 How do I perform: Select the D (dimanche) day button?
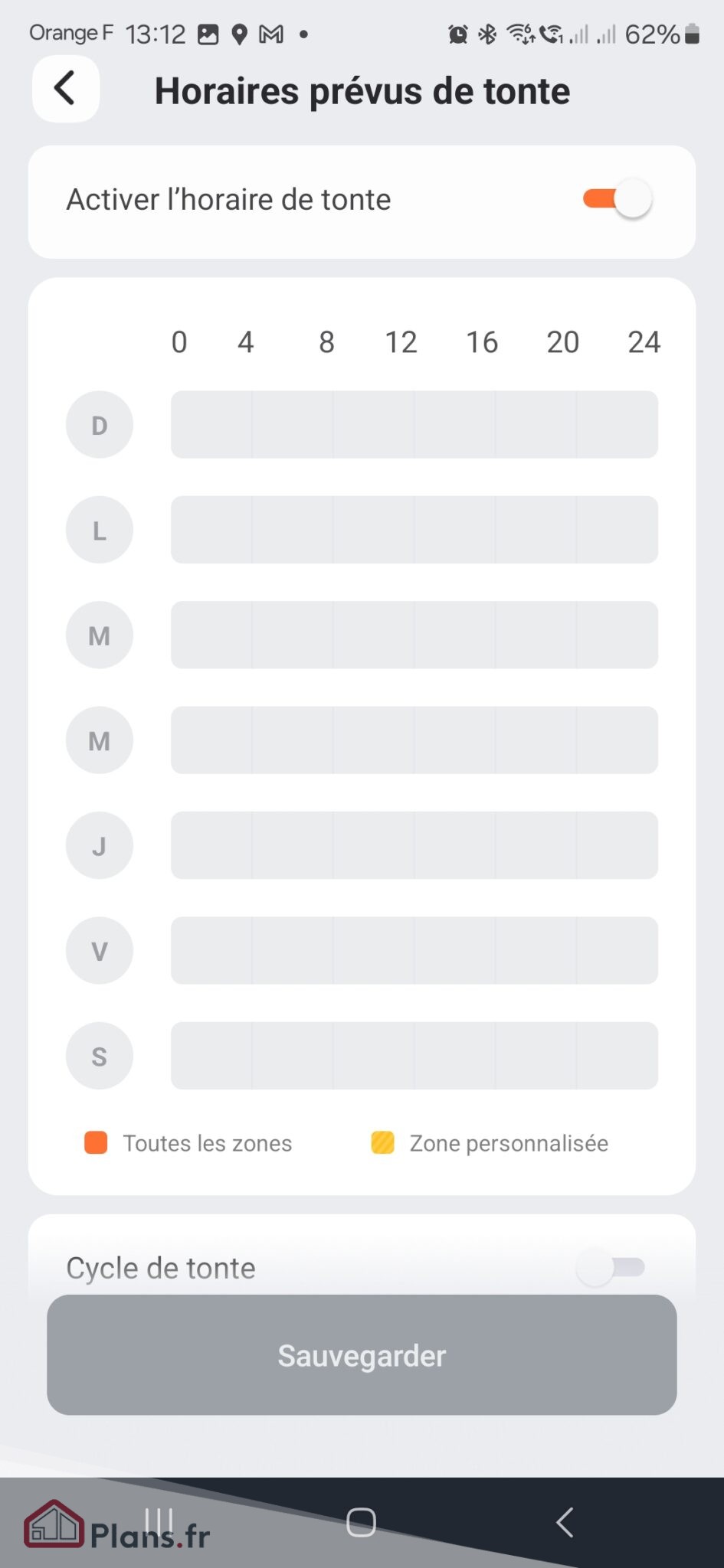pyautogui.click(x=100, y=425)
